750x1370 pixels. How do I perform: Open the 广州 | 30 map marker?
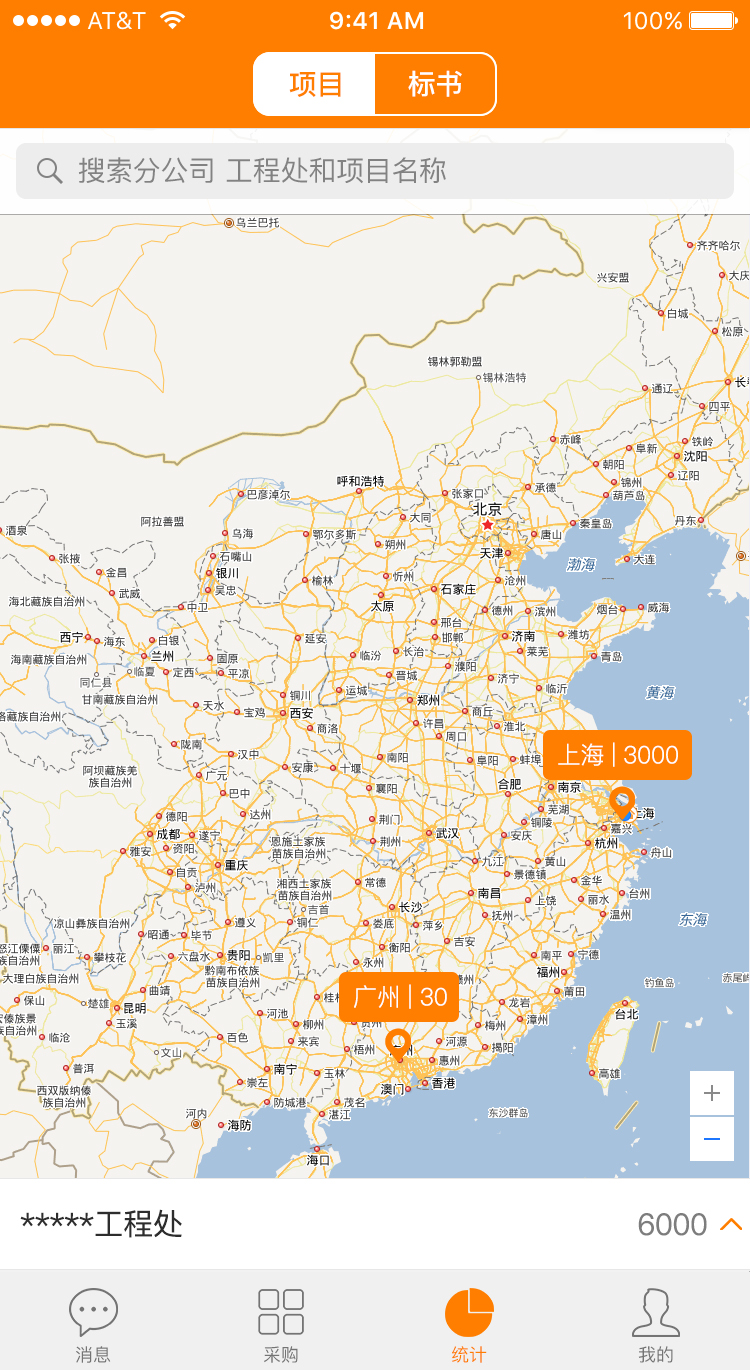(399, 997)
